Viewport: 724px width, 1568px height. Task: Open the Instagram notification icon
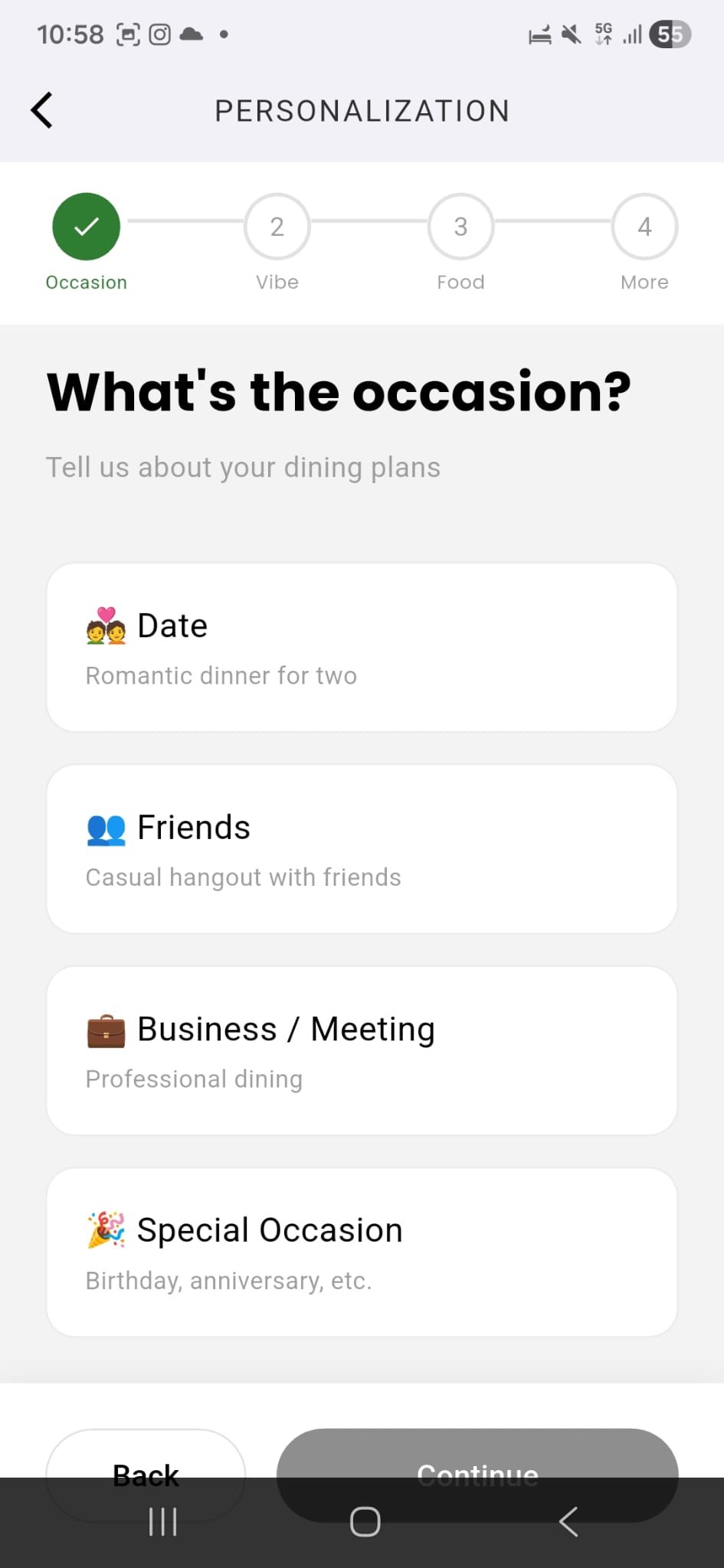point(159,34)
